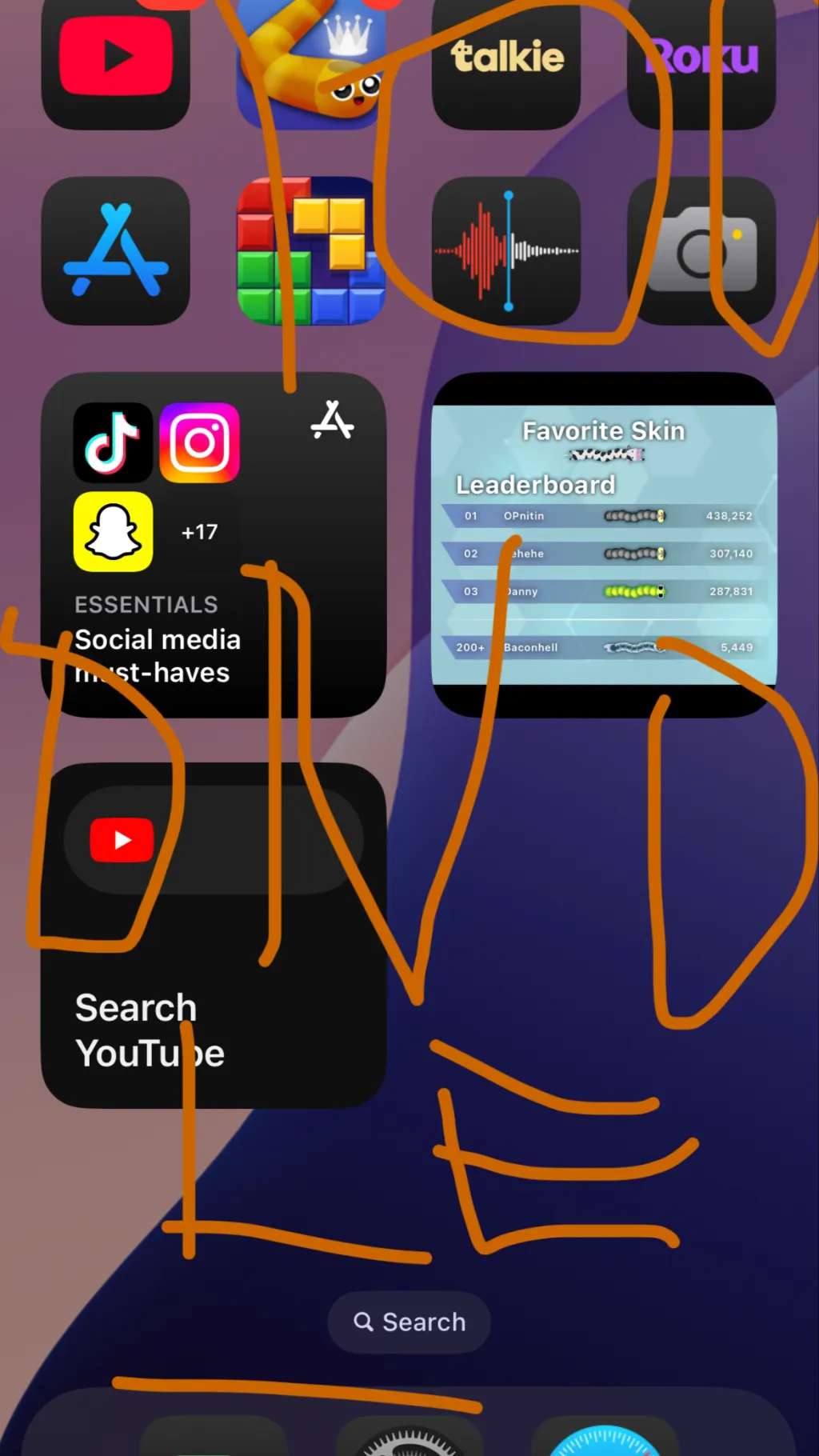Image resolution: width=819 pixels, height=1456 pixels.
Task: Tap TikTok in the Essentials widget
Action: (113, 442)
